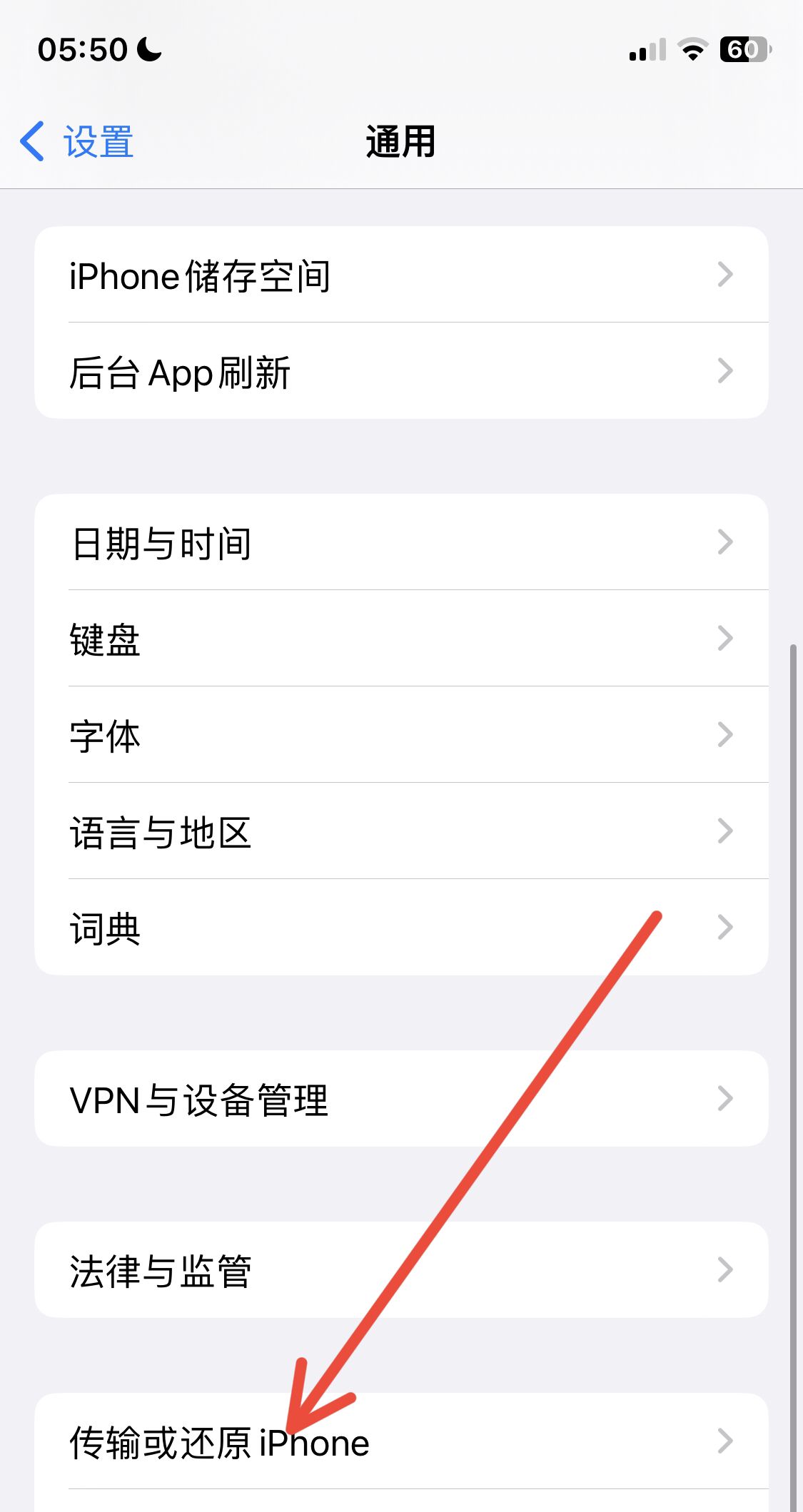Open 后台 App 刷新 settings
This screenshot has width=803, height=1512.
[400, 372]
